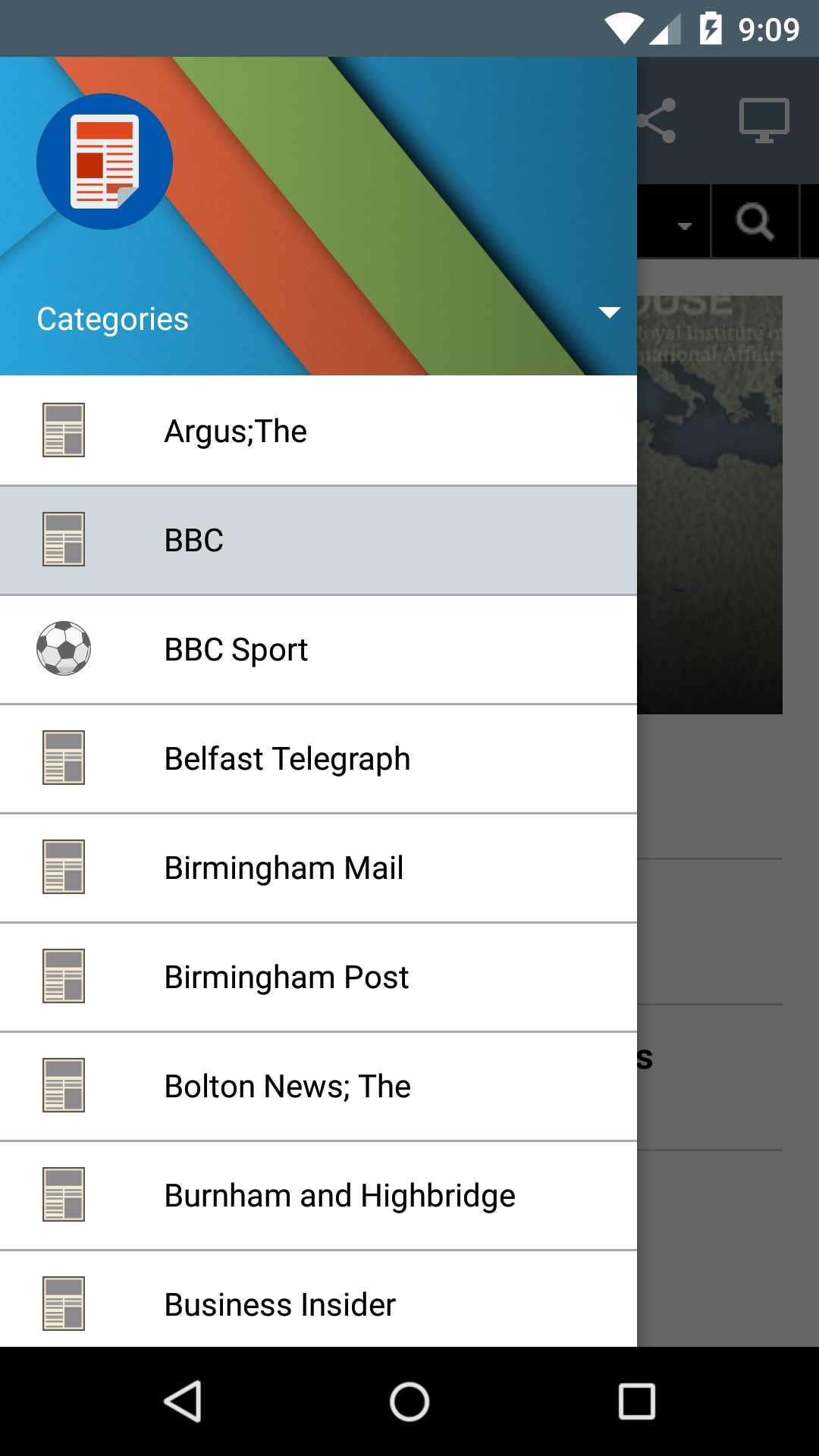Image resolution: width=819 pixels, height=1456 pixels.
Task: Tap the soccer ball icon beside BBC Sport
Action: pos(63,649)
